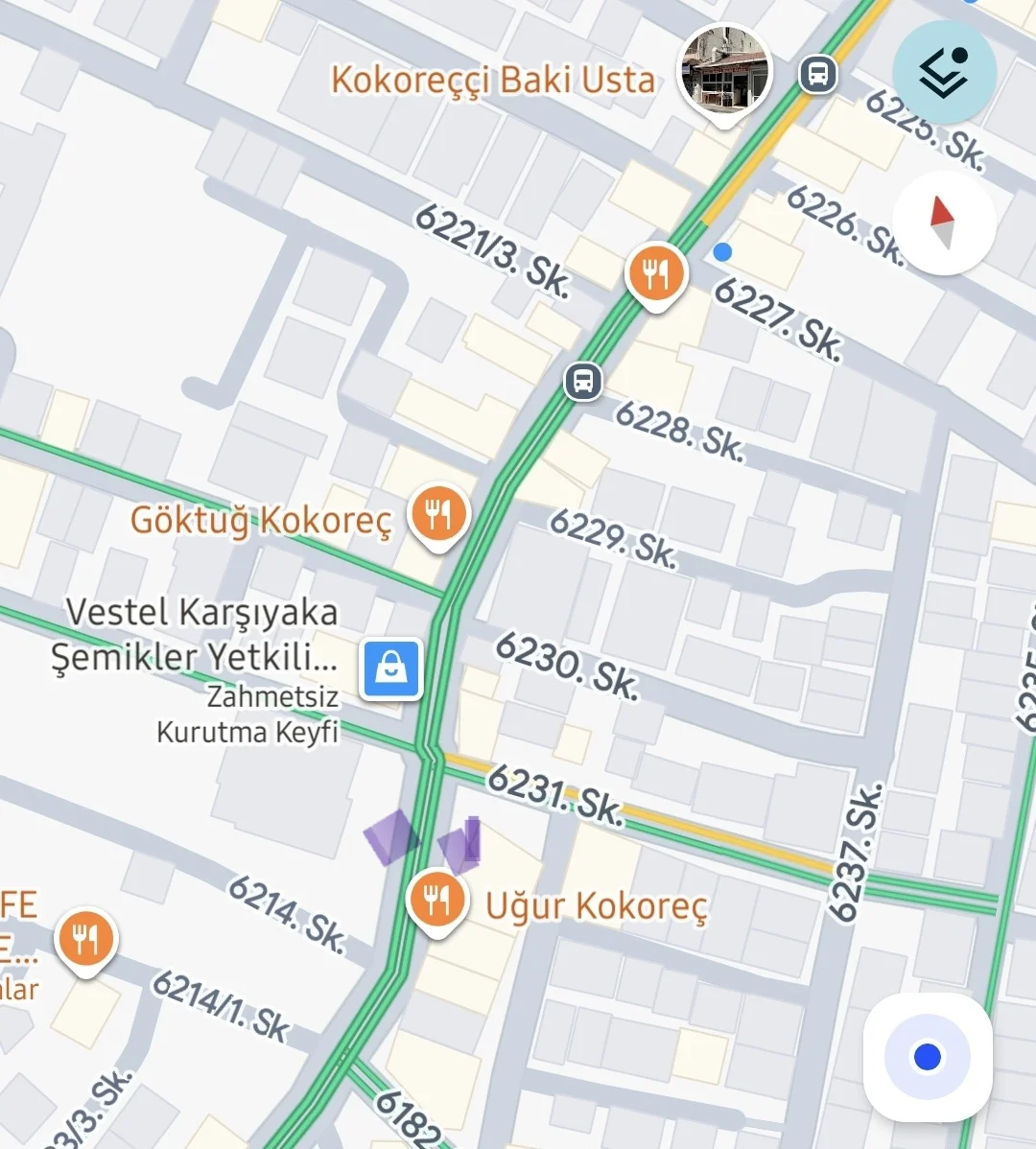Tap the bus stop near 6228. Sk.
The width and height of the screenshot is (1036, 1149).
582,381
